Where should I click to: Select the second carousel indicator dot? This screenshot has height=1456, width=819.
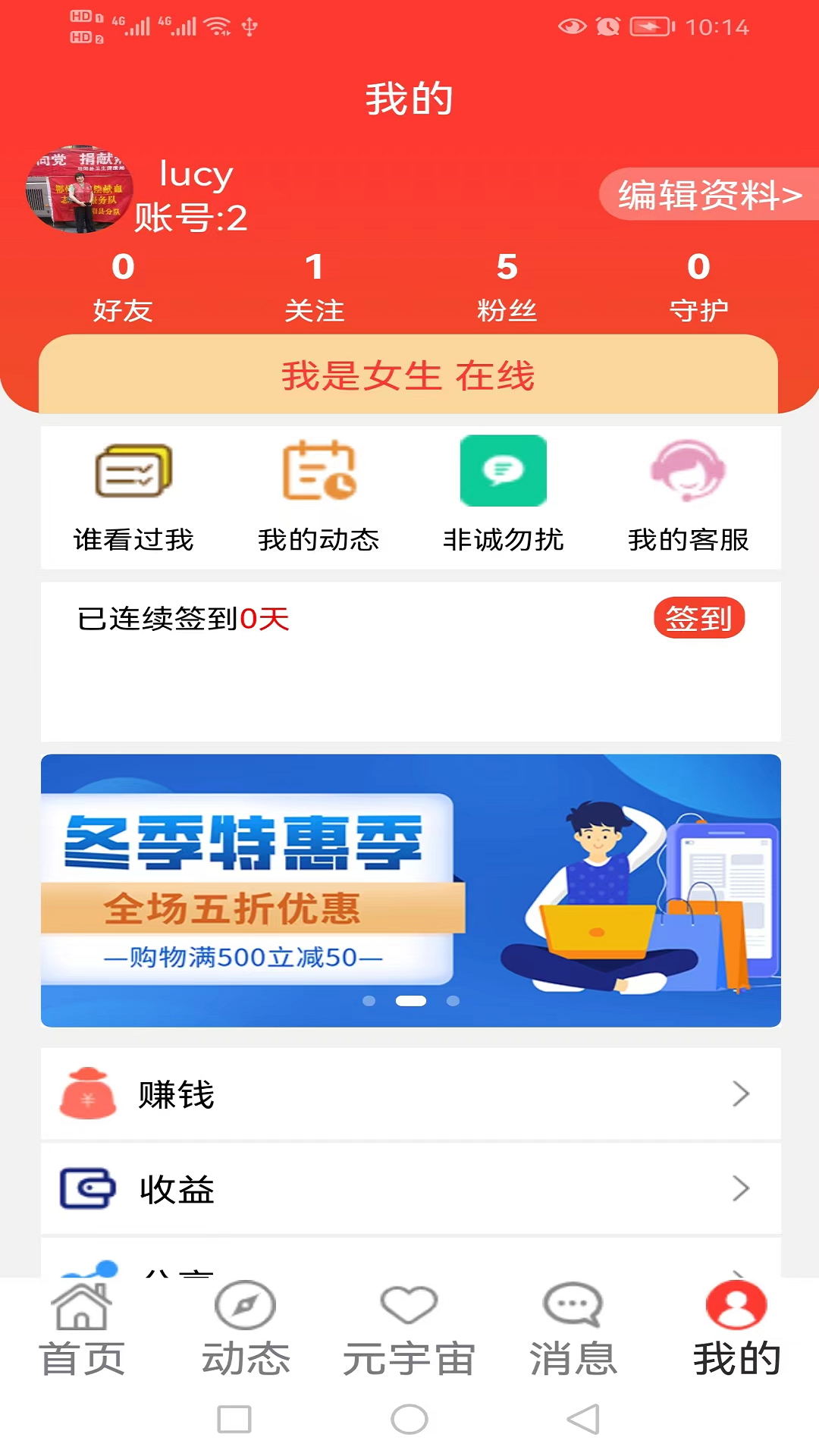click(411, 1000)
